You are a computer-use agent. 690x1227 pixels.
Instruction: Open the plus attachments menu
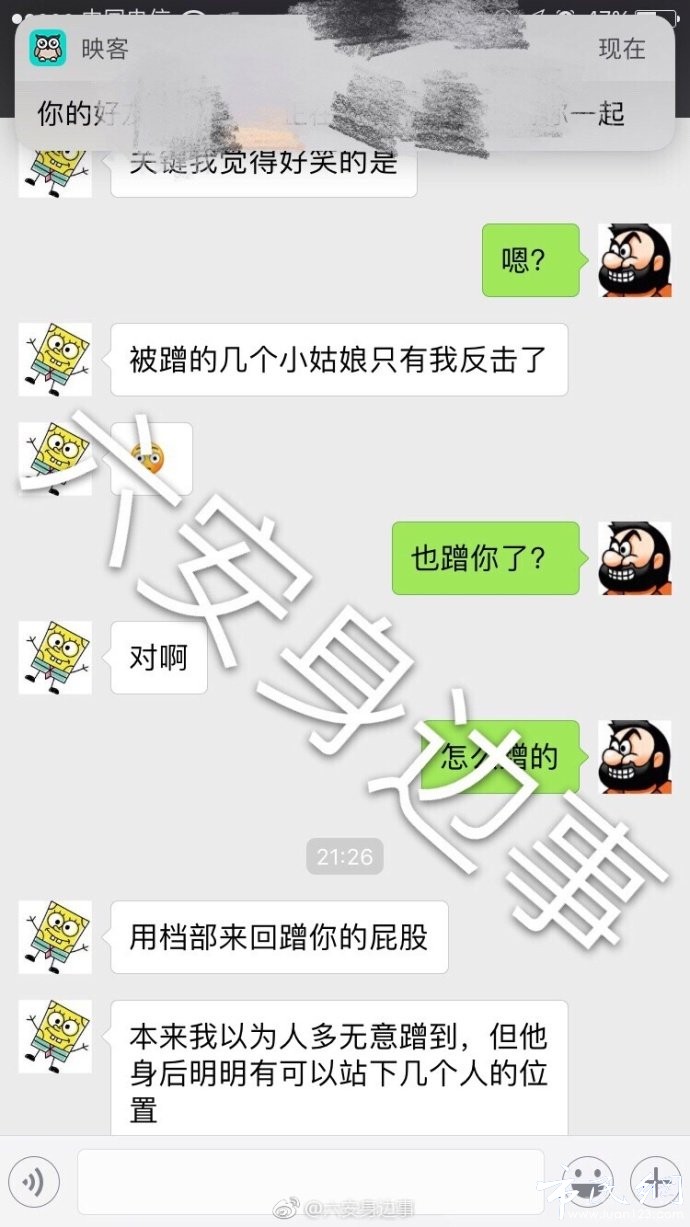[657, 1183]
